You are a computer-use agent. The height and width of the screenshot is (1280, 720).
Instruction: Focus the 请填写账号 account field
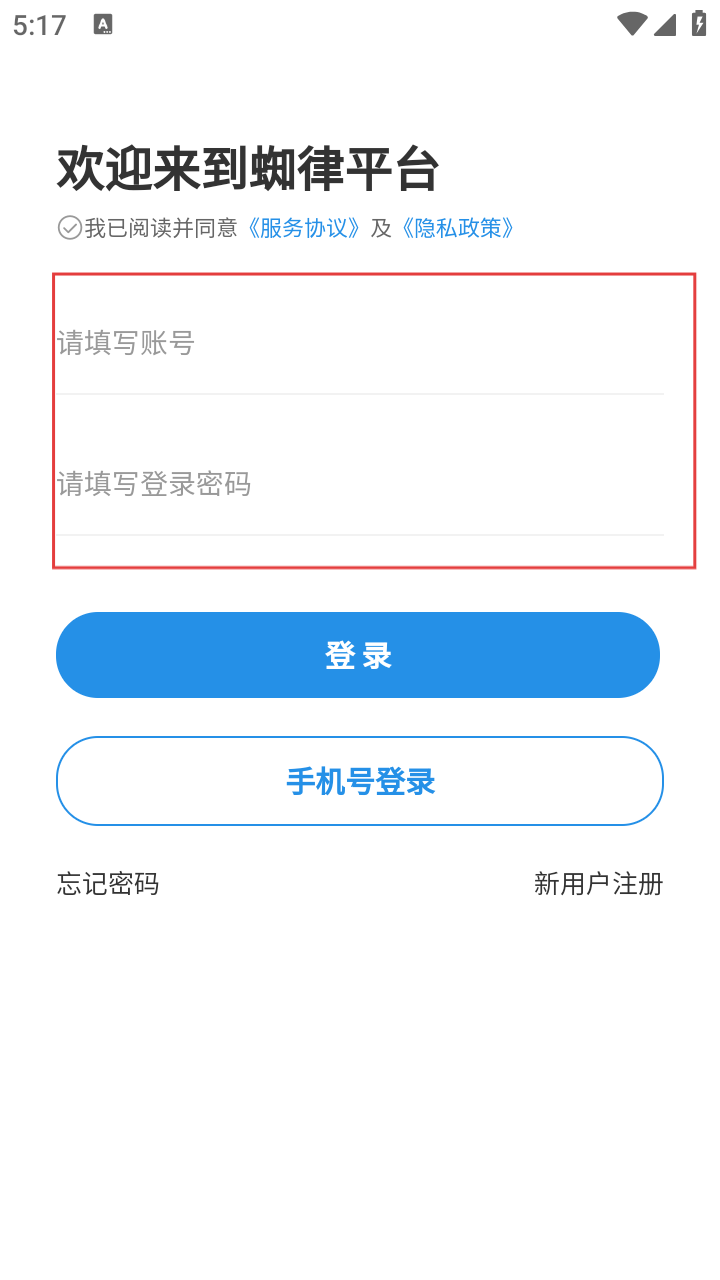[358, 344]
